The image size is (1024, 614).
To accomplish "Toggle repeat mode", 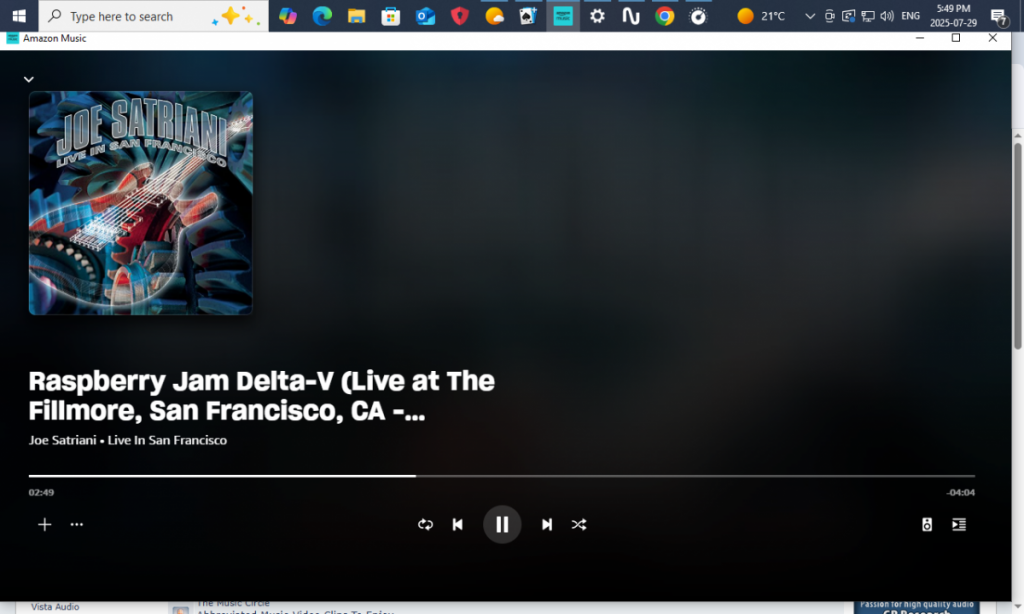I will 425,524.
